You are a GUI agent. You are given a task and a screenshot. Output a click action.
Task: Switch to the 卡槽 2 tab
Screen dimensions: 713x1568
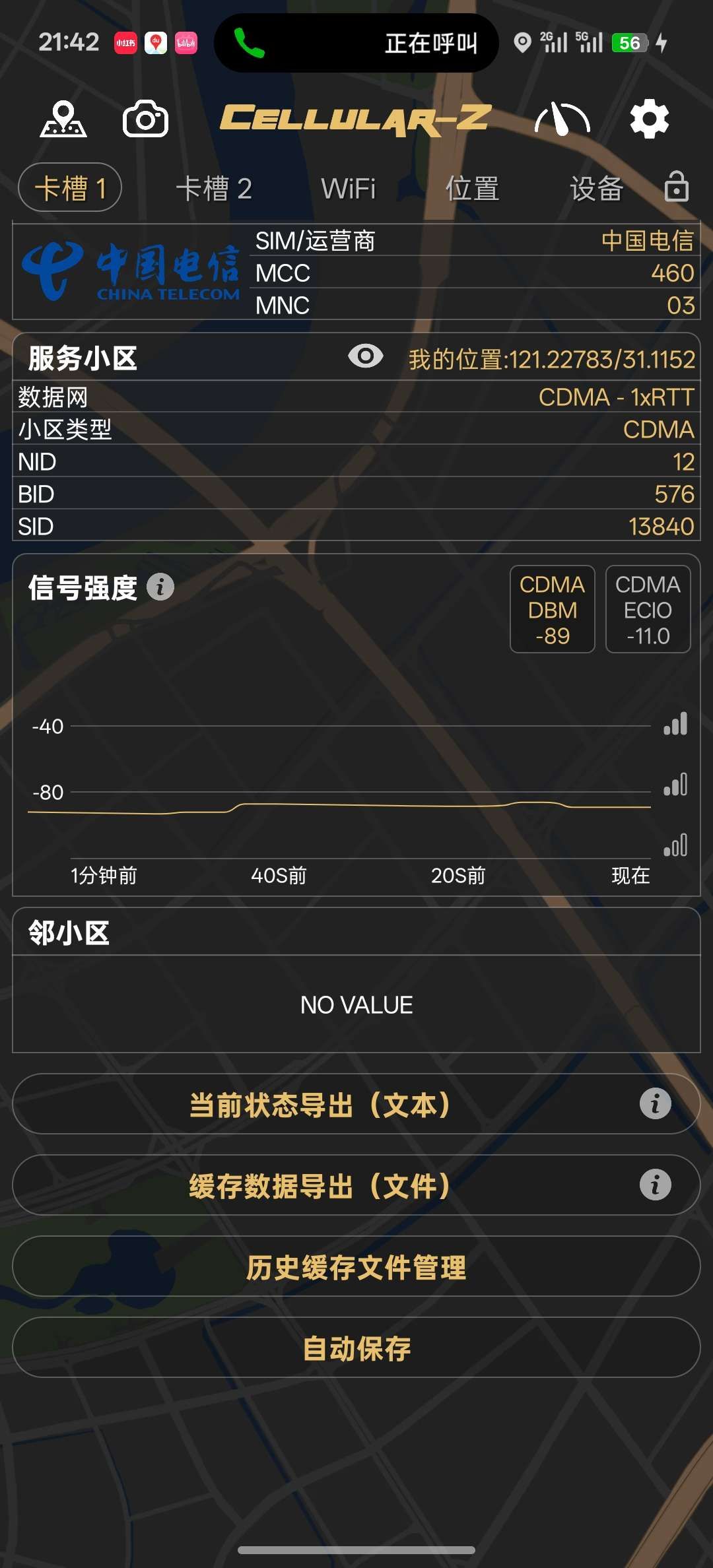coord(214,189)
